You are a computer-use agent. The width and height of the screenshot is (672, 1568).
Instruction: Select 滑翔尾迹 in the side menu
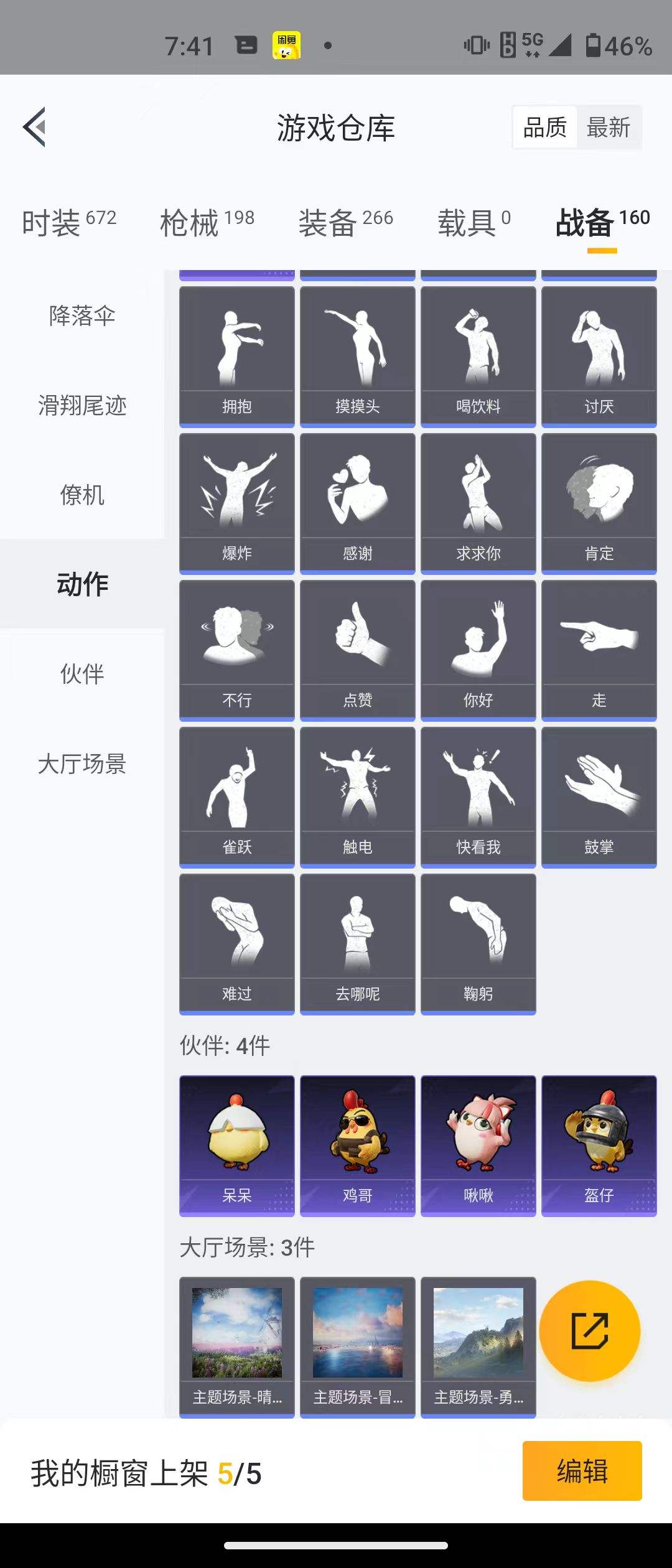point(82,406)
